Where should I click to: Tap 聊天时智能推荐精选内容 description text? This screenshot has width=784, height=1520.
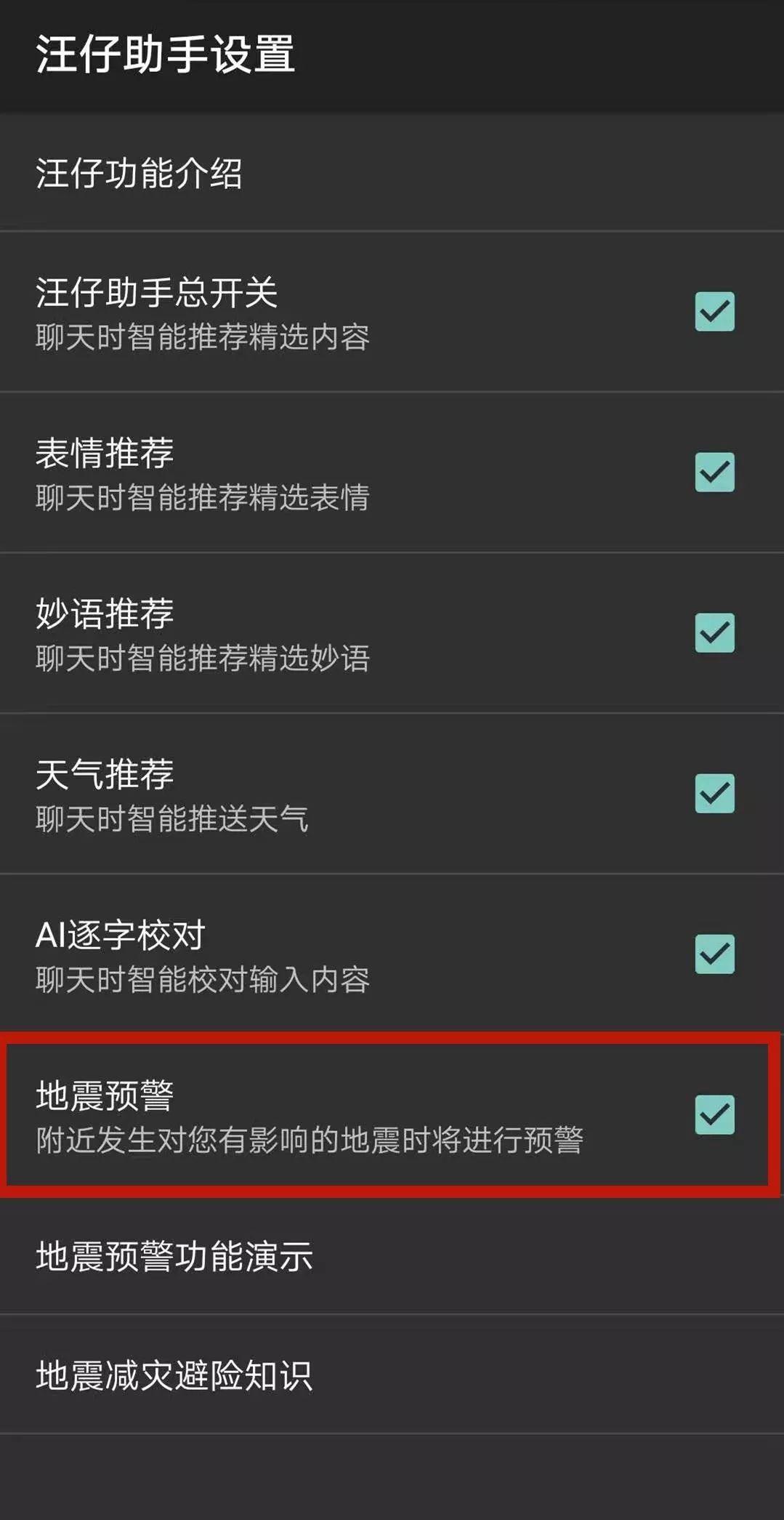tap(203, 334)
